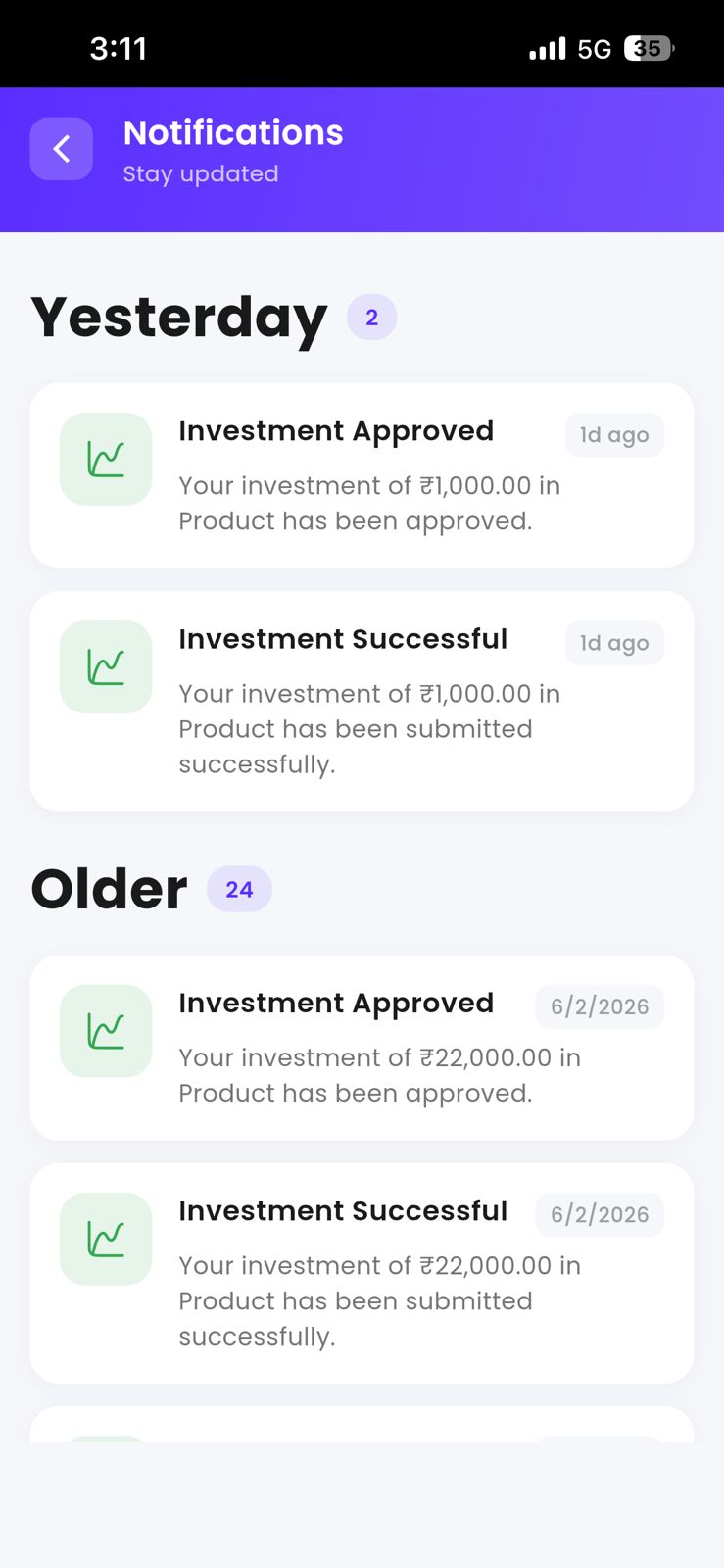The height and width of the screenshot is (1568, 724).
Task: Collapse the Yesterday section header
Action: click(179, 317)
